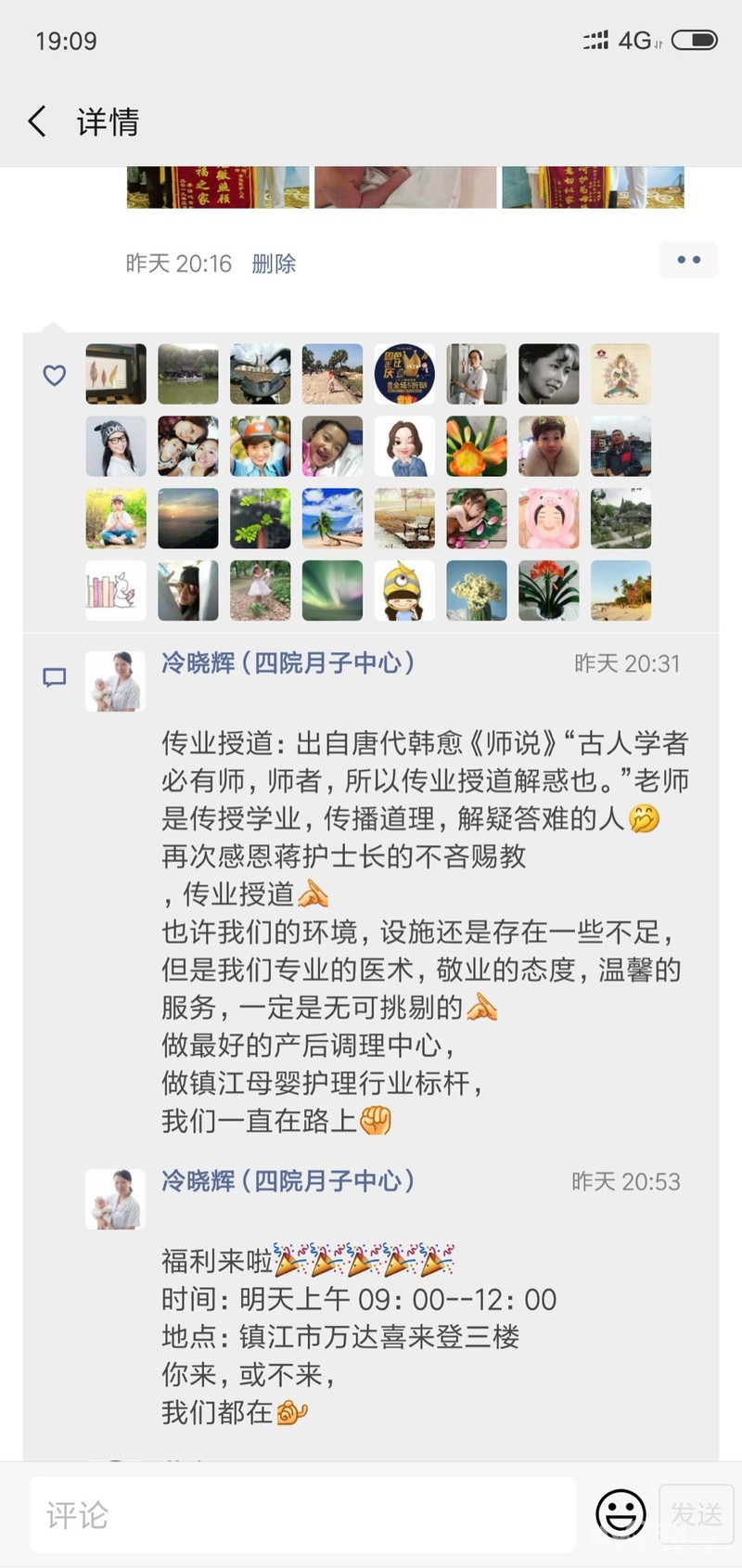
Task: Tap the avatar beside the 20:53 comment
Action: [115, 1200]
